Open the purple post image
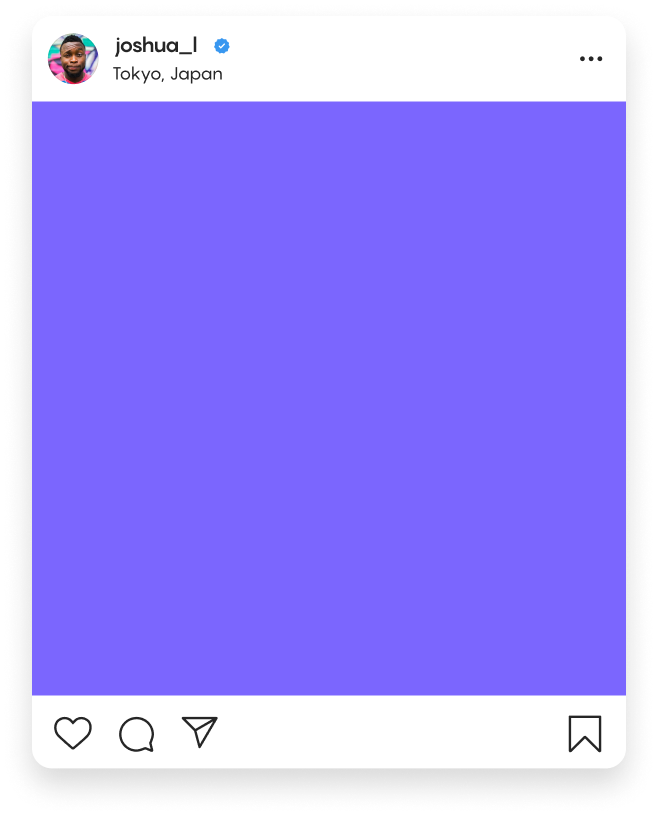Screen dimensions: 658x816 (329, 398)
